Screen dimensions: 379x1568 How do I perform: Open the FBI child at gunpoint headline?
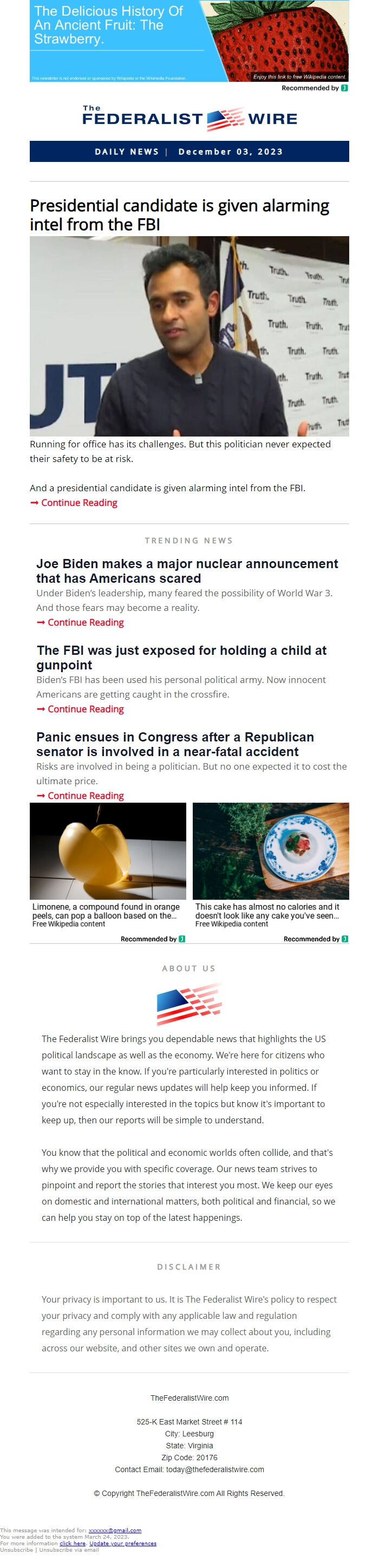click(181, 658)
